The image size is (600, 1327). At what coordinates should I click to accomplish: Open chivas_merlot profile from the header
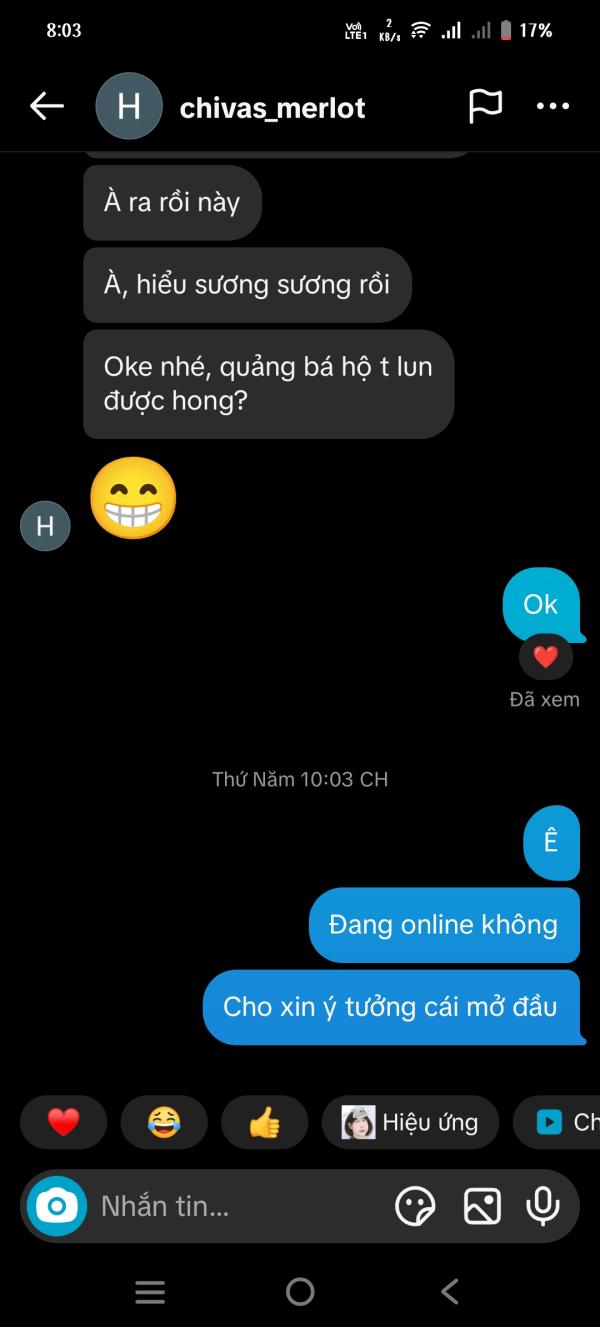coord(272,108)
